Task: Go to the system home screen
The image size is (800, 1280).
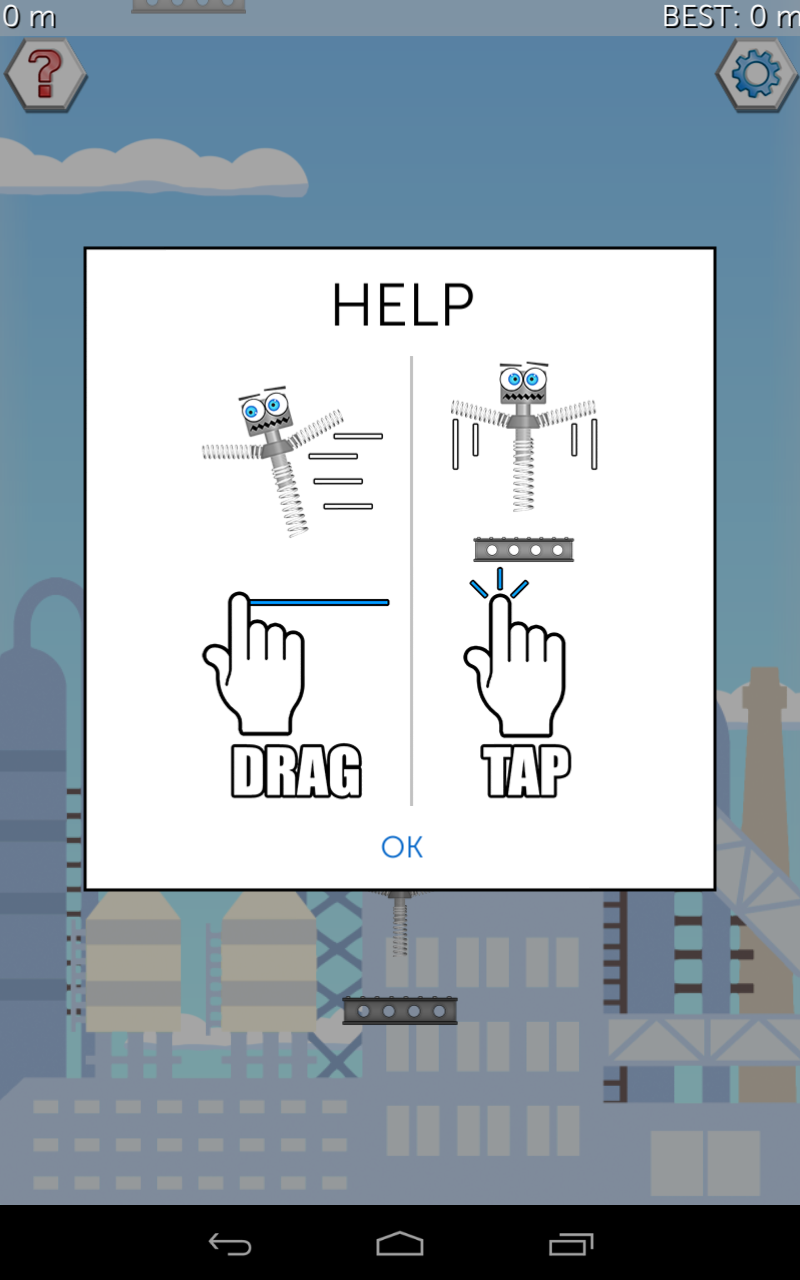Action: 400,1244
